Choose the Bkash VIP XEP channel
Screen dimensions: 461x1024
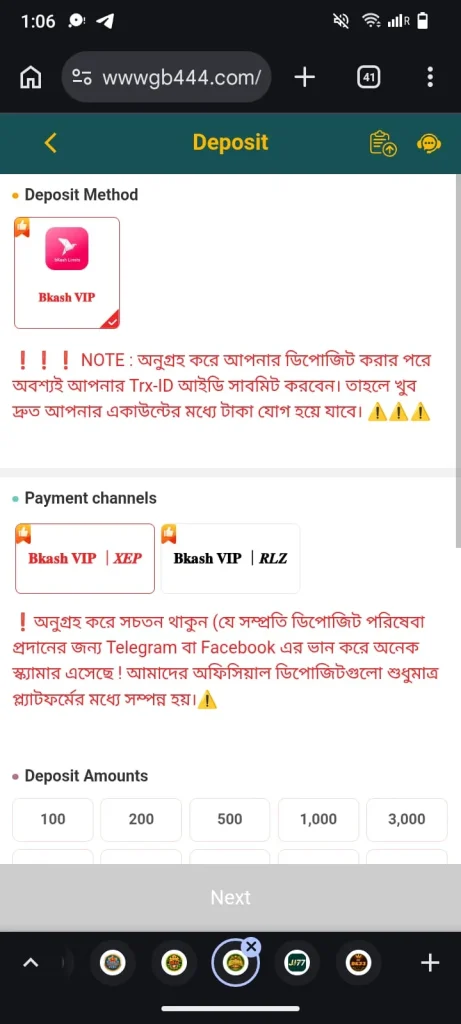(x=85, y=558)
